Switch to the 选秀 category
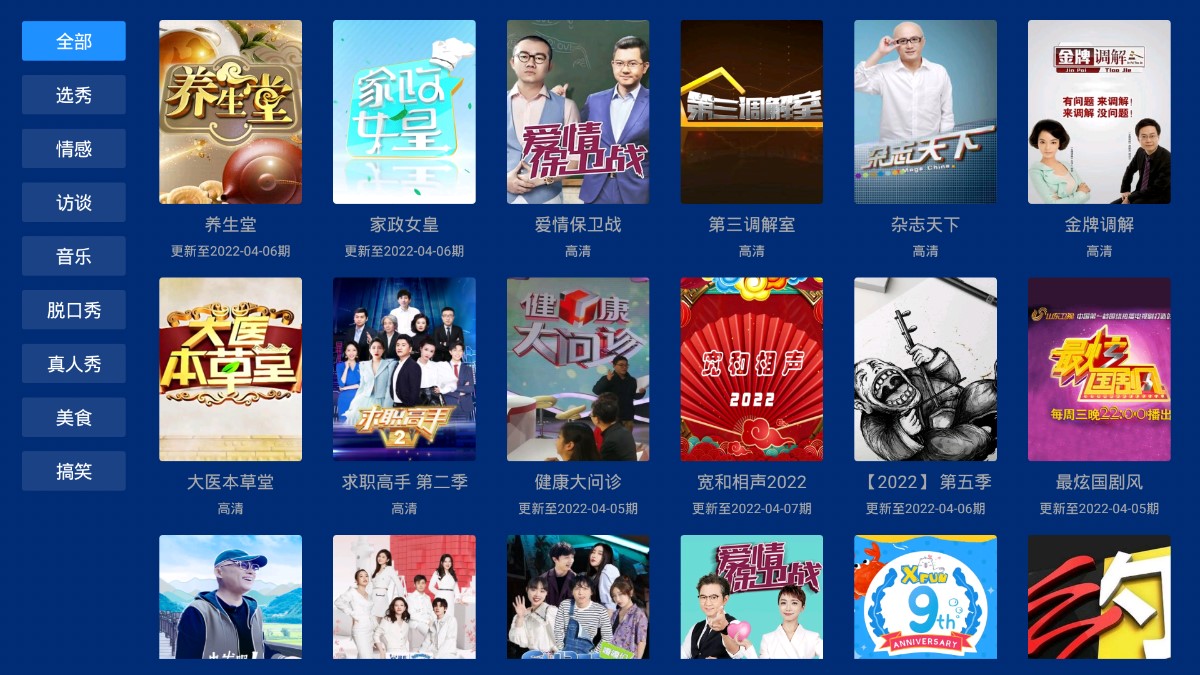 (x=74, y=95)
